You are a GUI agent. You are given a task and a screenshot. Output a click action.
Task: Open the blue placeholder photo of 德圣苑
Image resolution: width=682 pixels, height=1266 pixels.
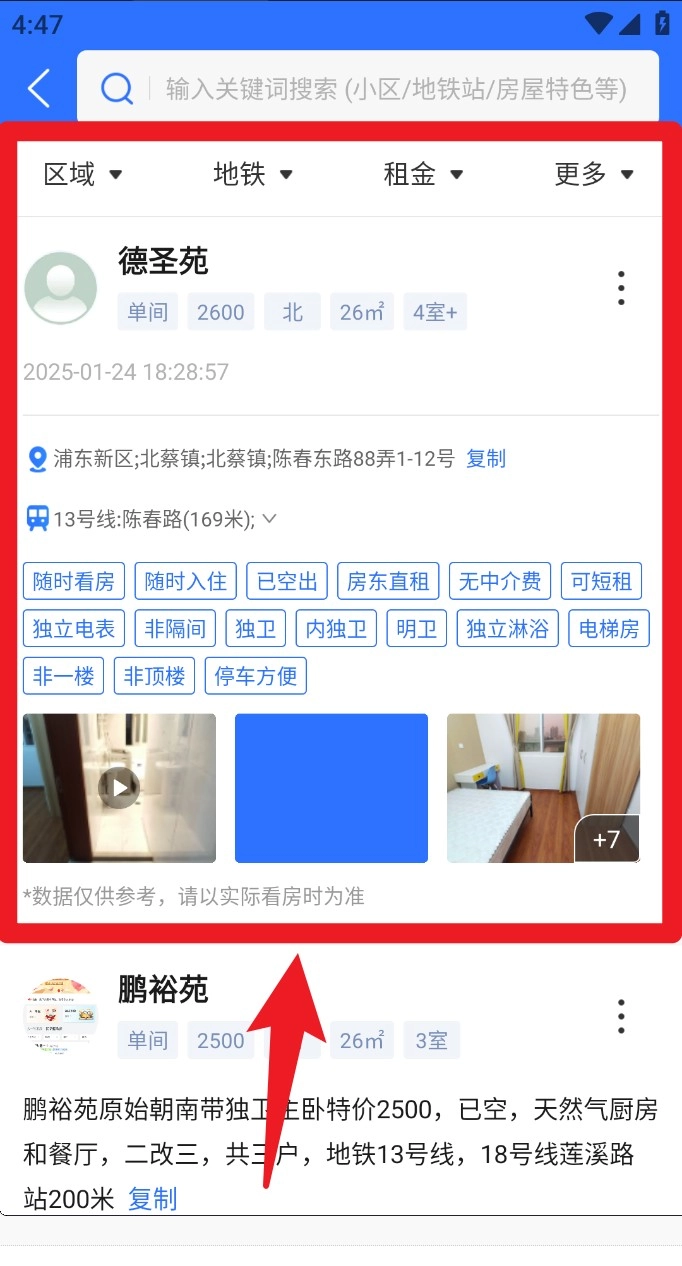click(331, 787)
